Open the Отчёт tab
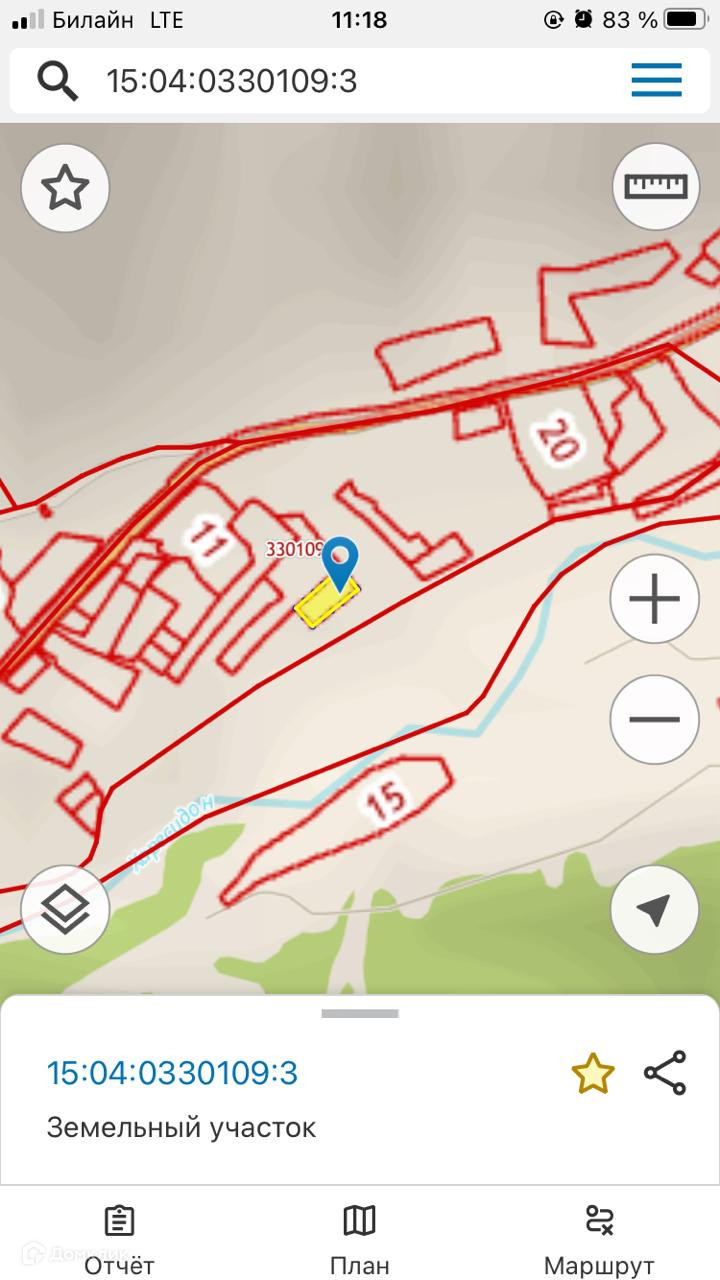720x1280 pixels. coord(119,1240)
